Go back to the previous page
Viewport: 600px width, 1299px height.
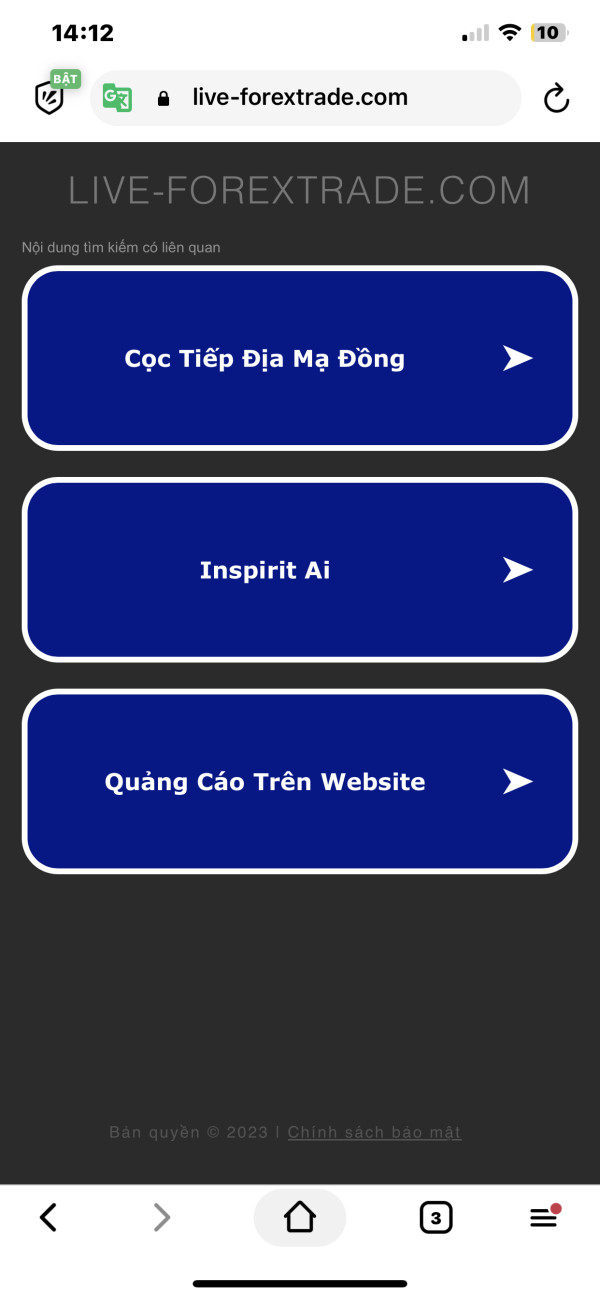(48, 1217)
